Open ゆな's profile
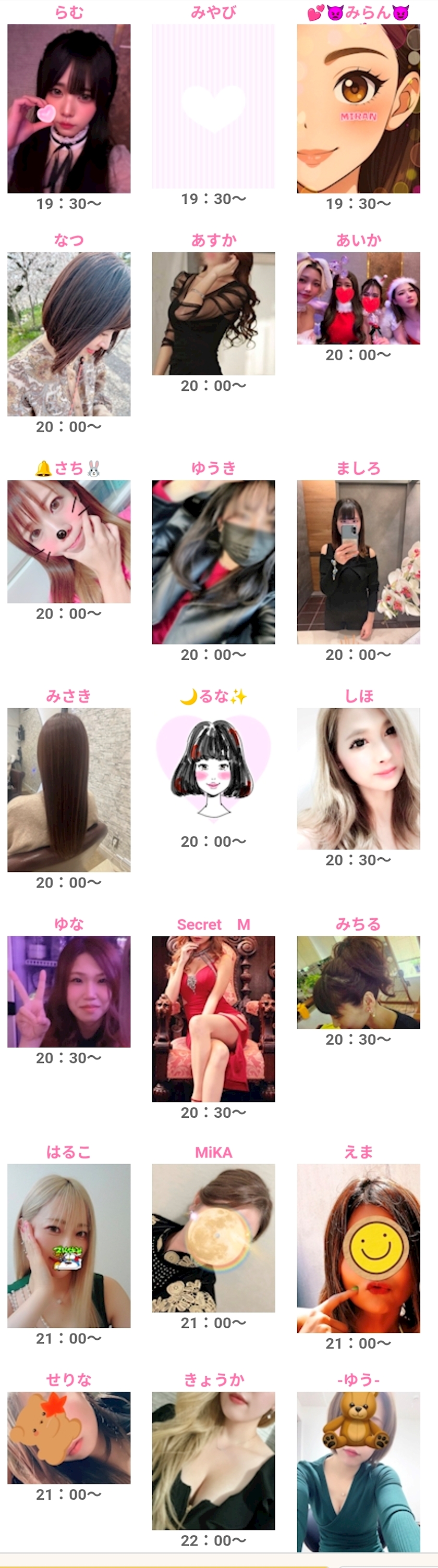Viewport: 438px width, 1568px height. point(69,992)
